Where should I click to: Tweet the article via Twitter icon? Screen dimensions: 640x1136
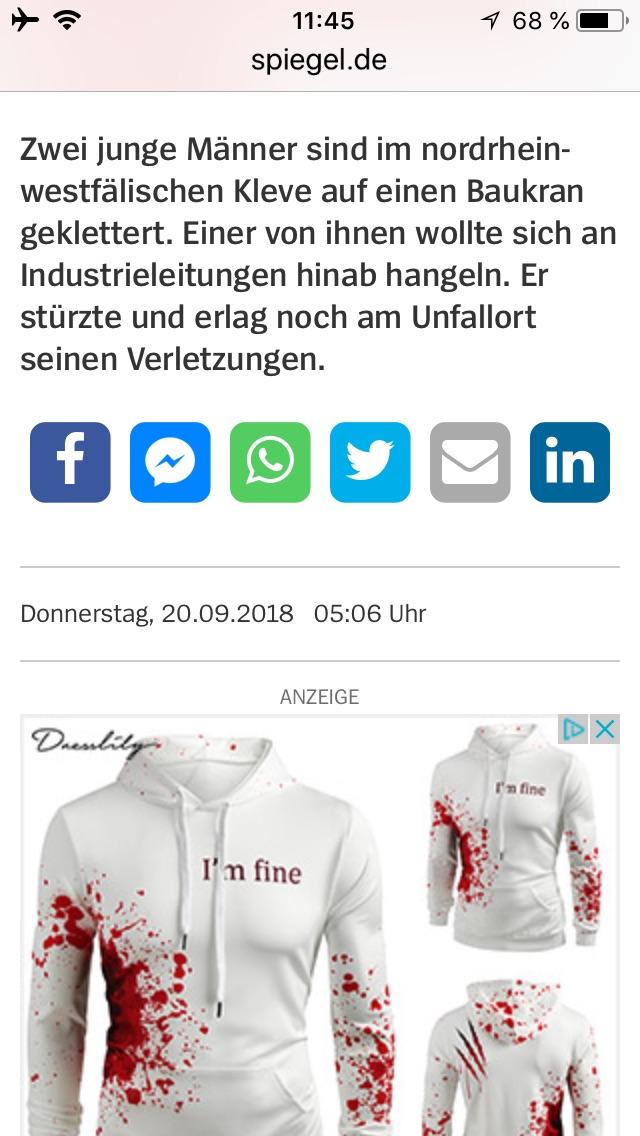[370, 462]
